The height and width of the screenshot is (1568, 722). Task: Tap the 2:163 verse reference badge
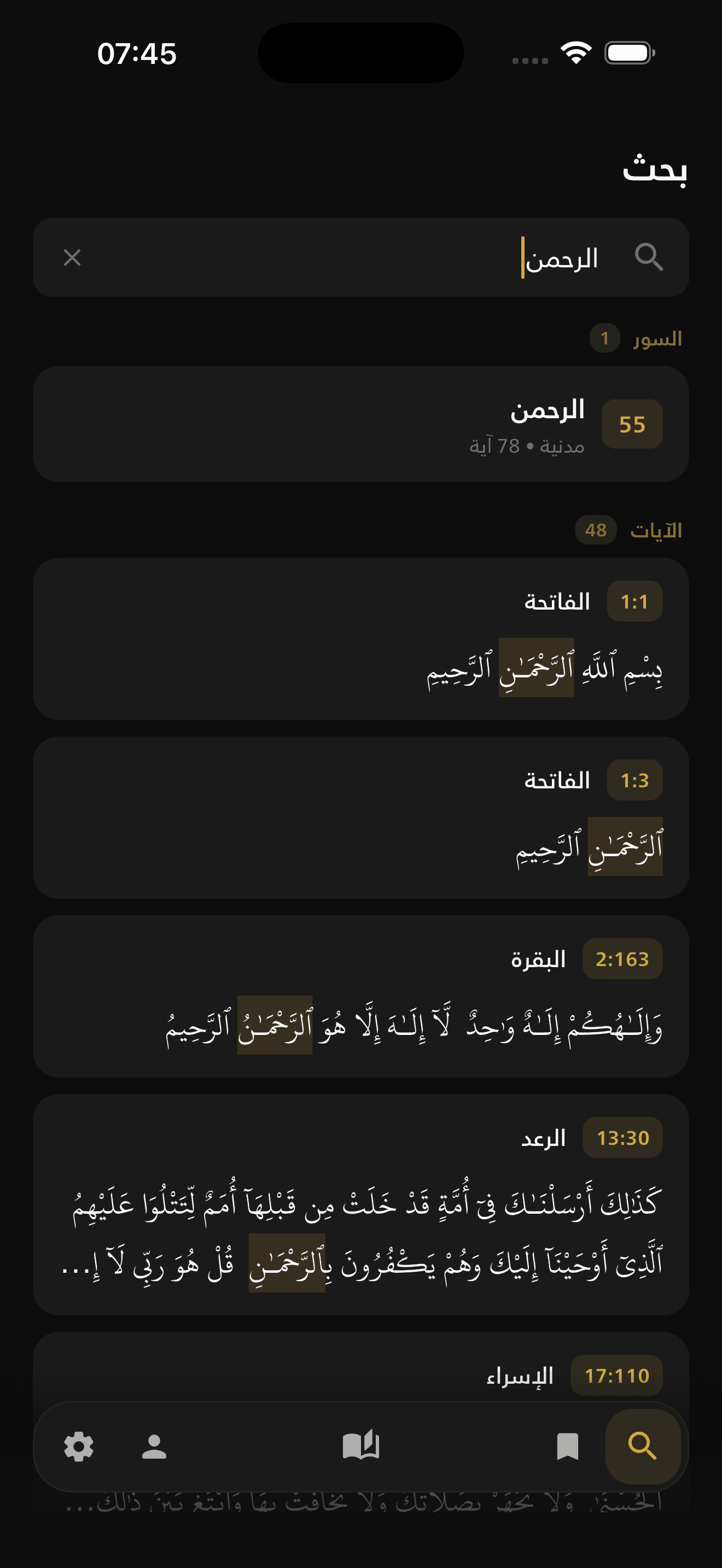622,957
